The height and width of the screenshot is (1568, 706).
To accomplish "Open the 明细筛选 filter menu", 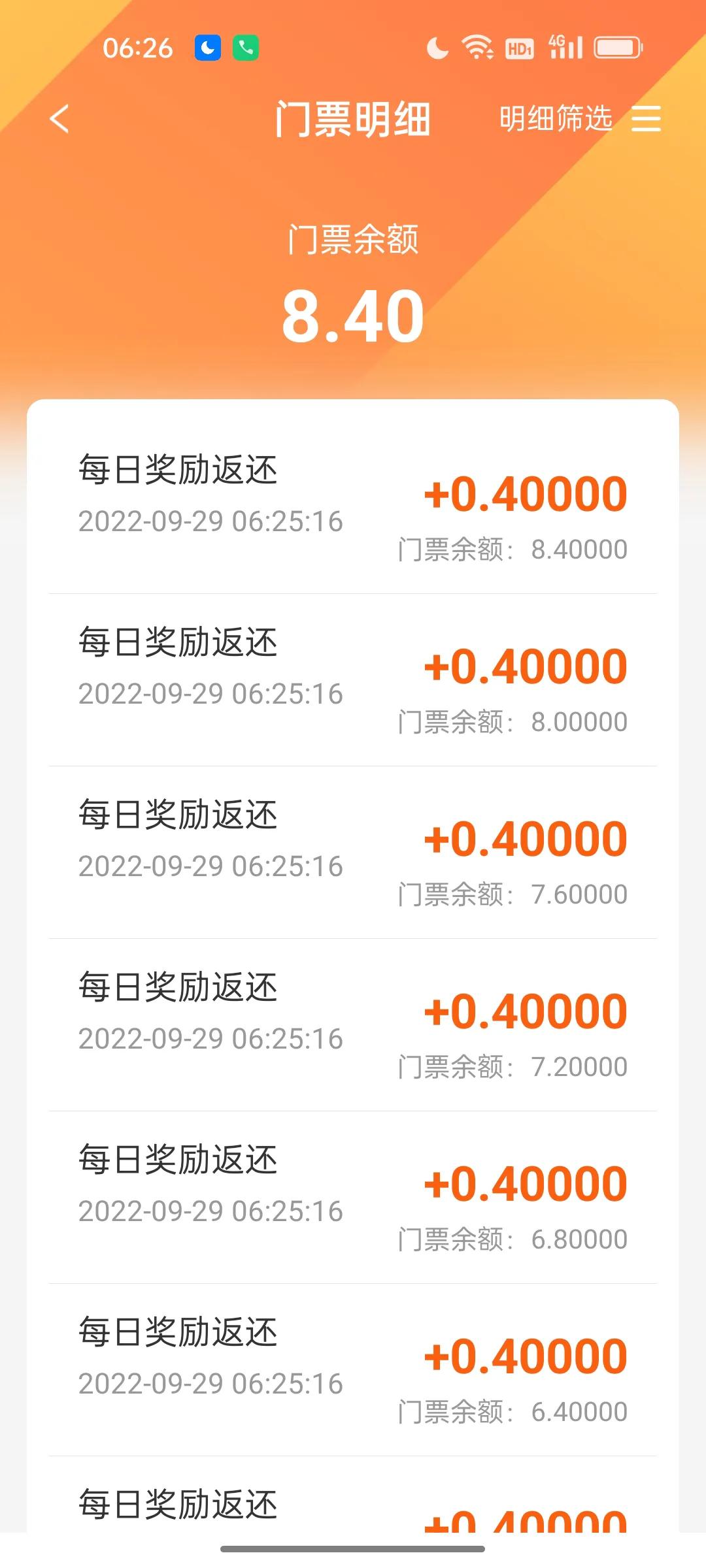I will tap(579, 119).
